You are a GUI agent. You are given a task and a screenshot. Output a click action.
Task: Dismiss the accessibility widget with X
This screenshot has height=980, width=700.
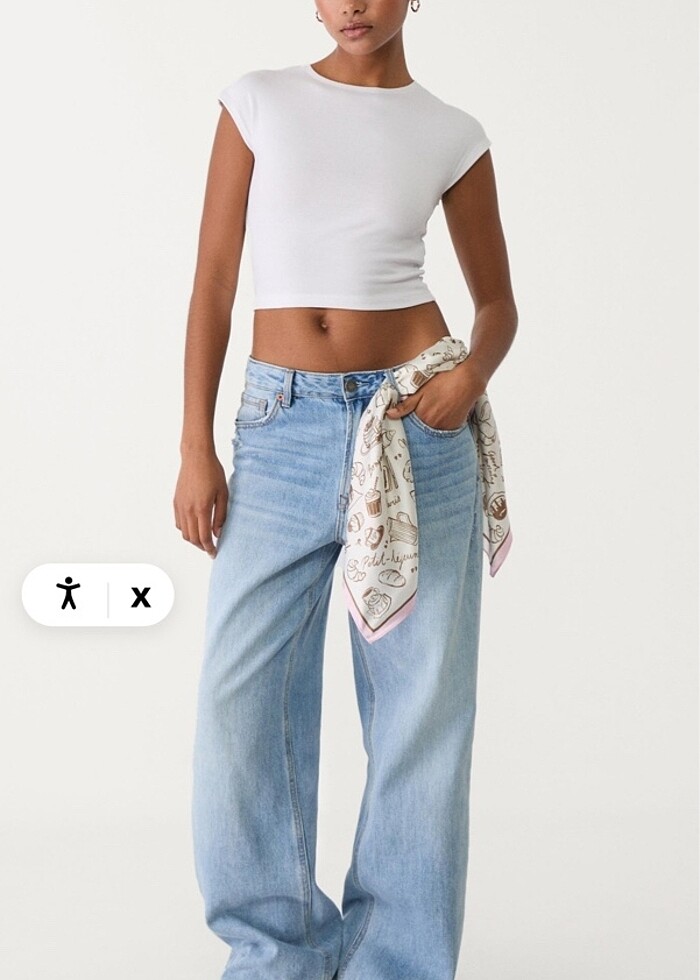point(141,596)
